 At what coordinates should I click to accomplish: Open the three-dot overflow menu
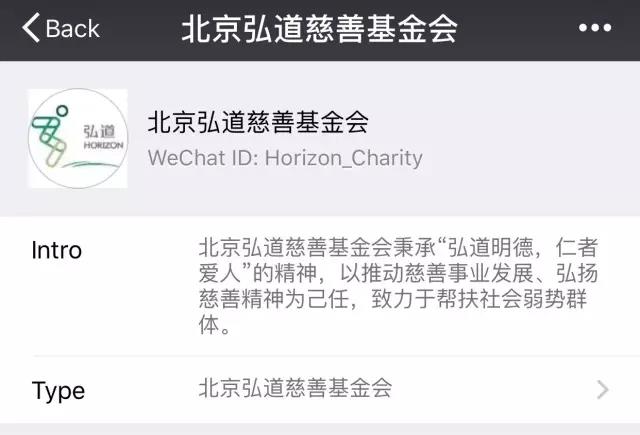[594, 29]
